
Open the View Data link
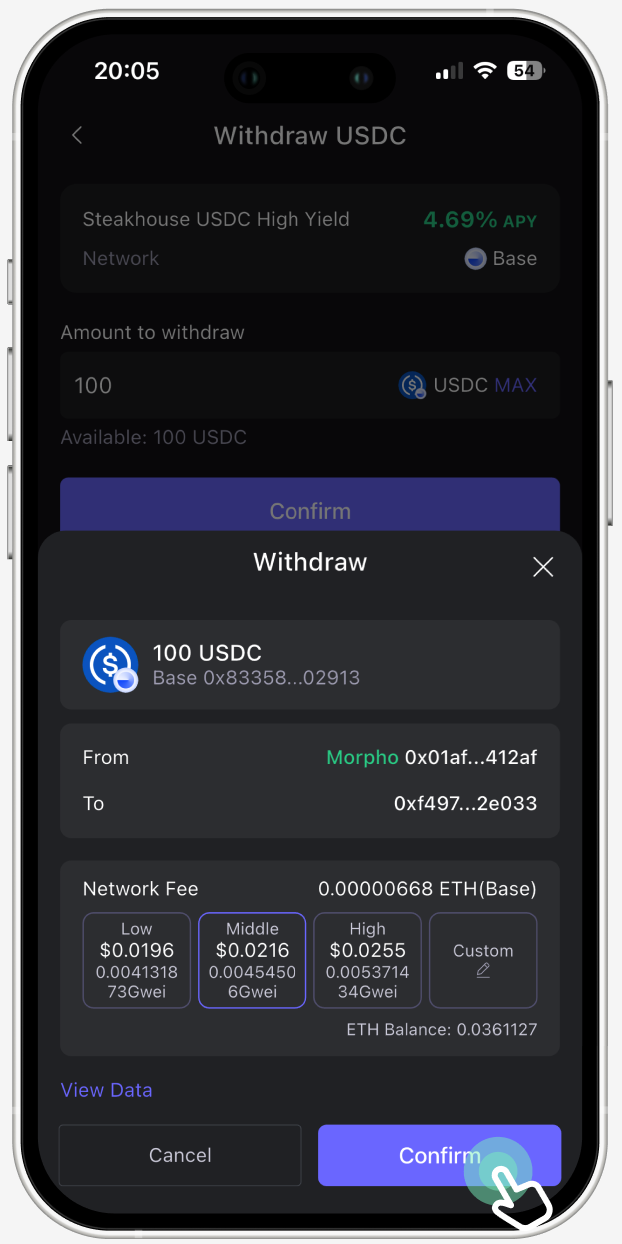click(107, 1090)
